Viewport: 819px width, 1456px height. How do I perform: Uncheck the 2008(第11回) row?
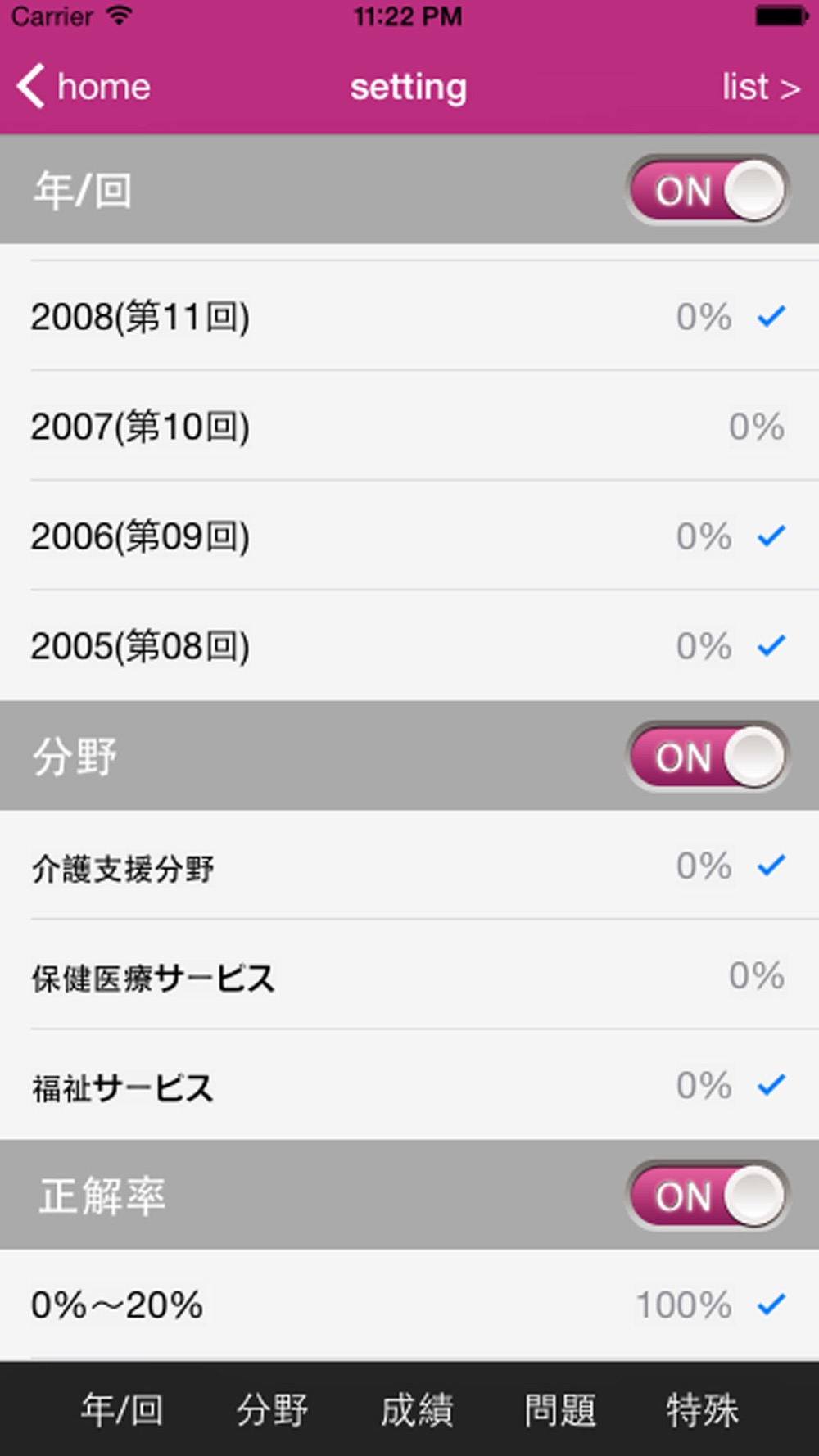pos(409,316)
